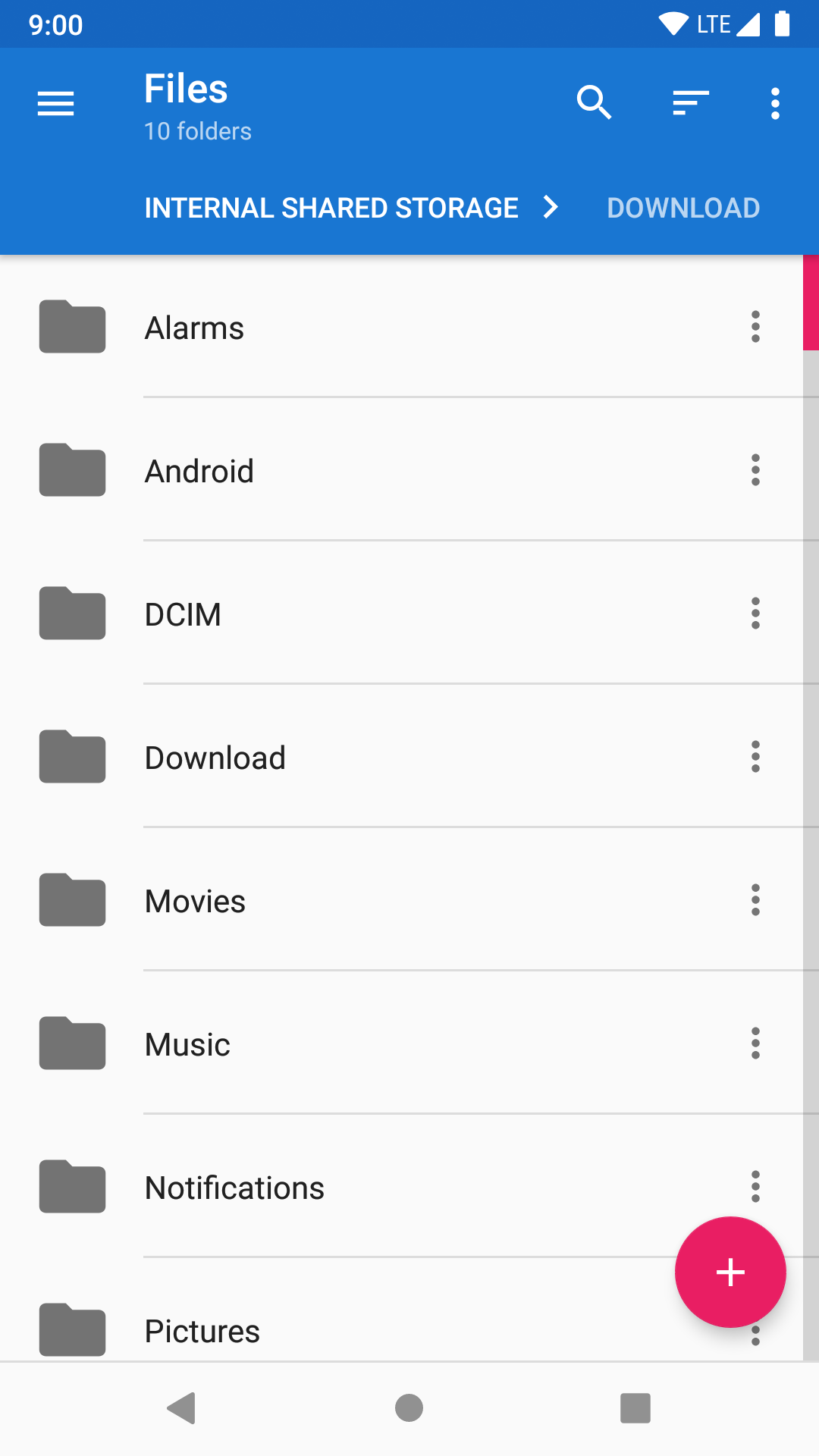This screenshot has width=819, height=1456.
Task: Show more options for DCIM folder
Action: tap(755, 613)
